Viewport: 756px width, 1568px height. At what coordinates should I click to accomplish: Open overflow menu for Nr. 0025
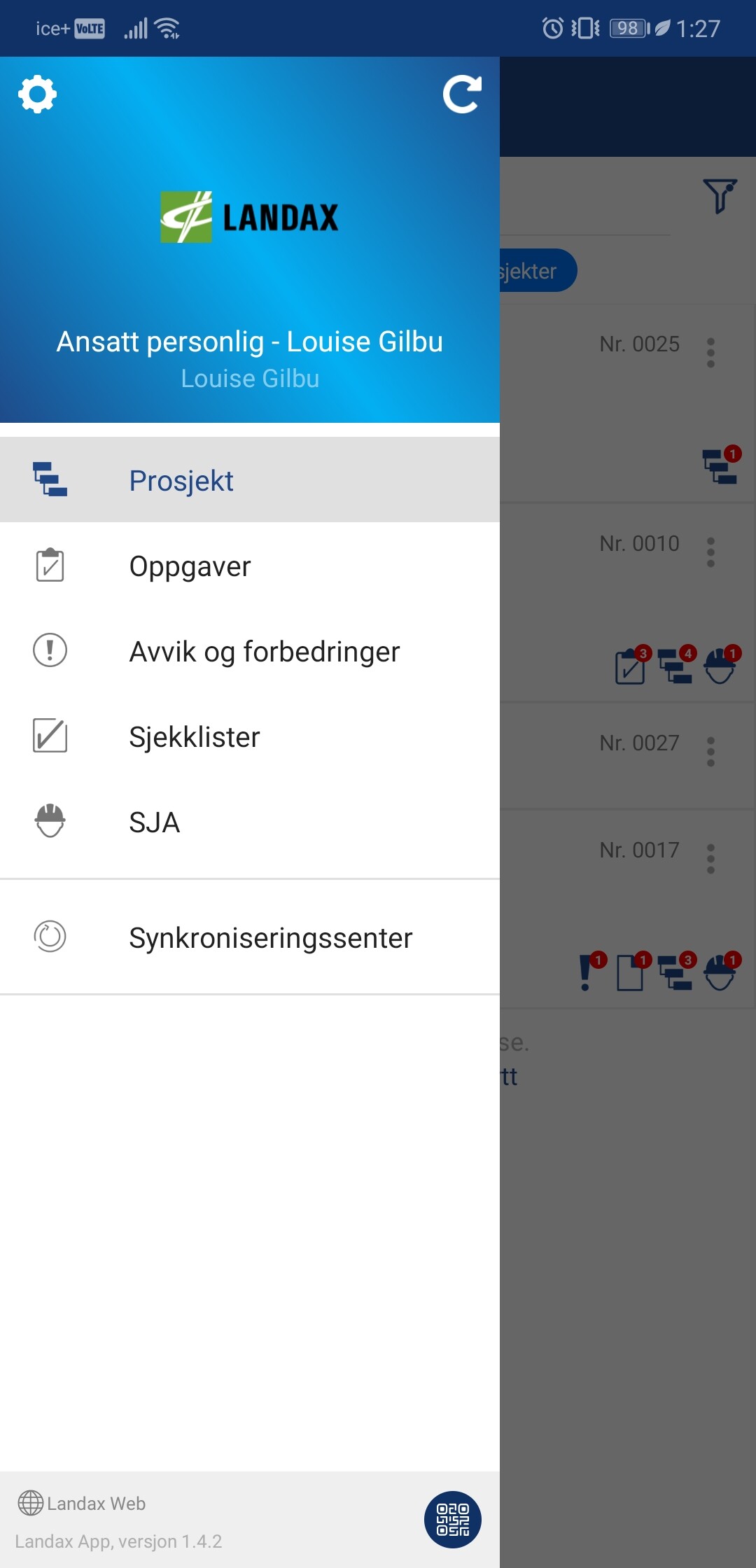pyautogui.click(x=710, y=353)
